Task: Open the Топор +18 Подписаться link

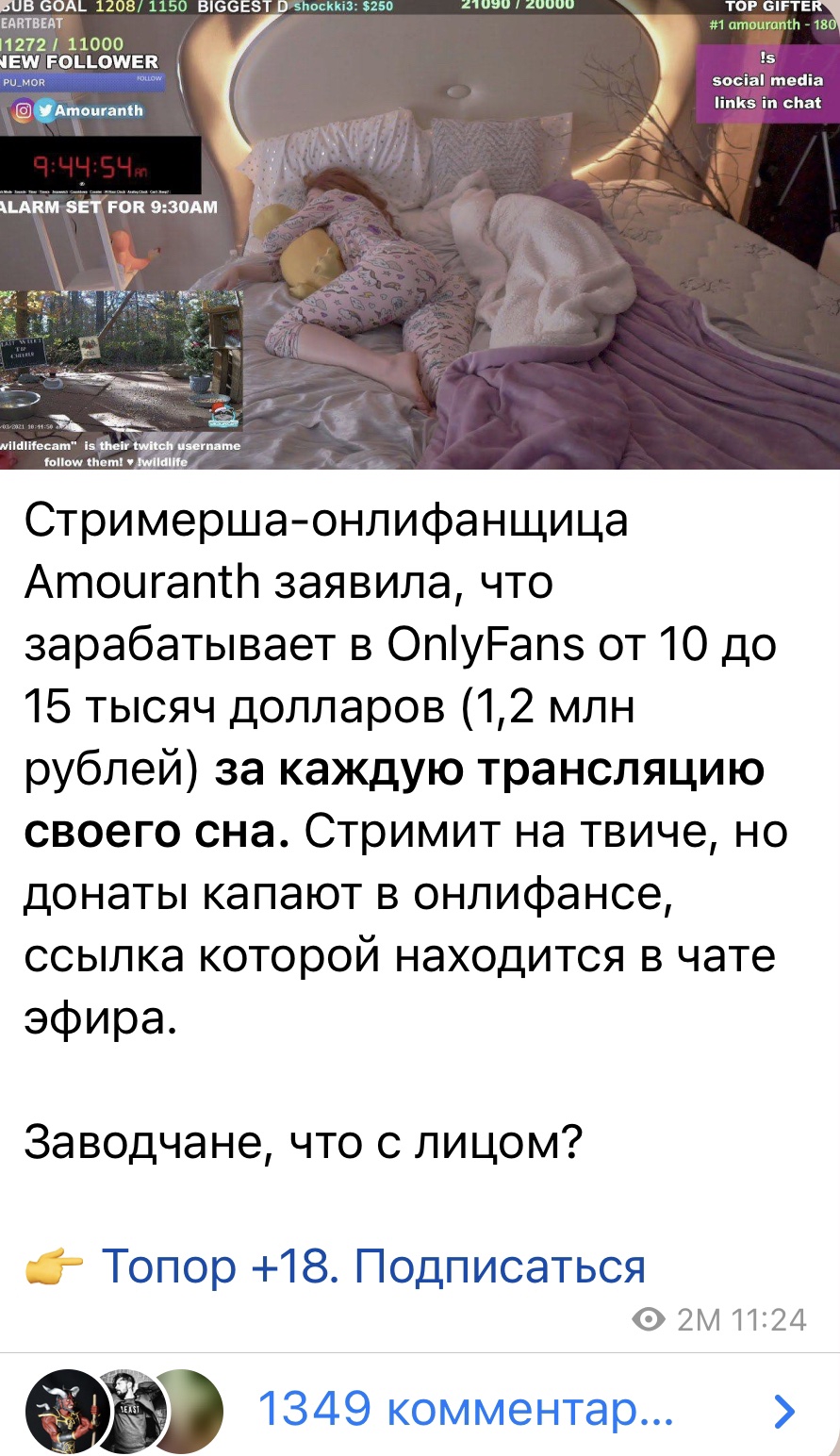Action: [x=372, y=1266]
